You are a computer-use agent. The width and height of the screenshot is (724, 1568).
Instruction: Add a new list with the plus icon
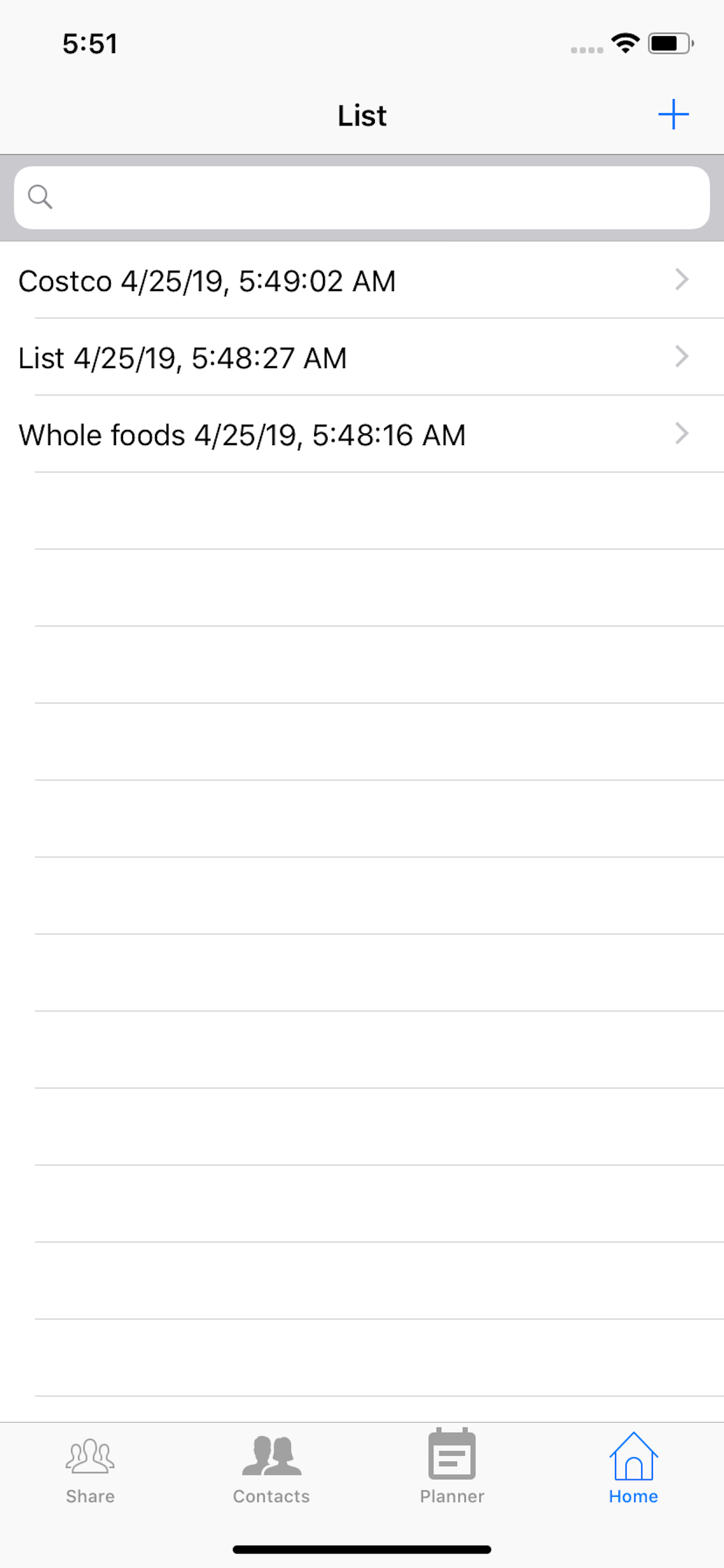tap(673, 114)
